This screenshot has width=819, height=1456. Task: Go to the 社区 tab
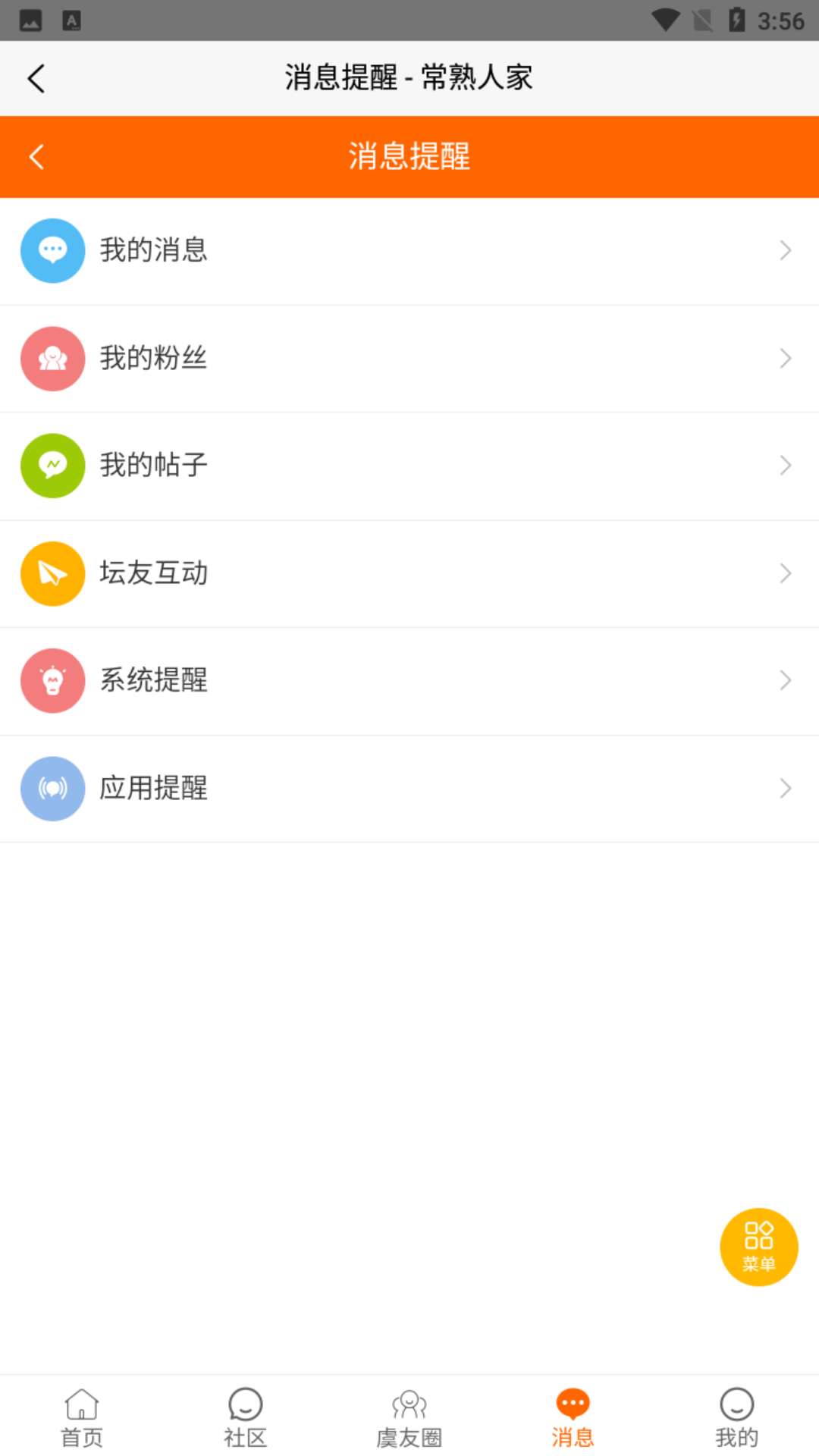coord(246,1417)
